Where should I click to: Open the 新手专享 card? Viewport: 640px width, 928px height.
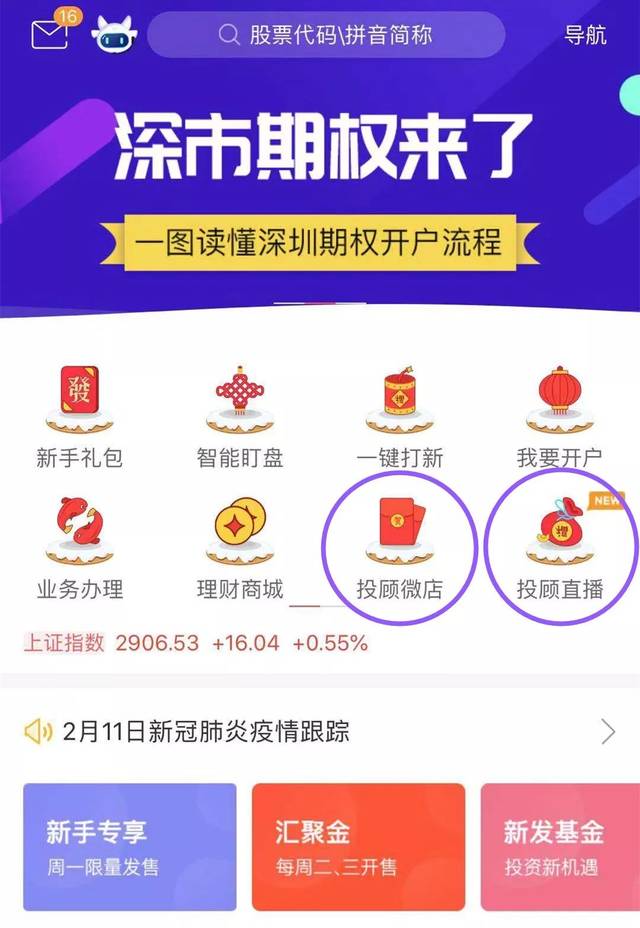129,847
